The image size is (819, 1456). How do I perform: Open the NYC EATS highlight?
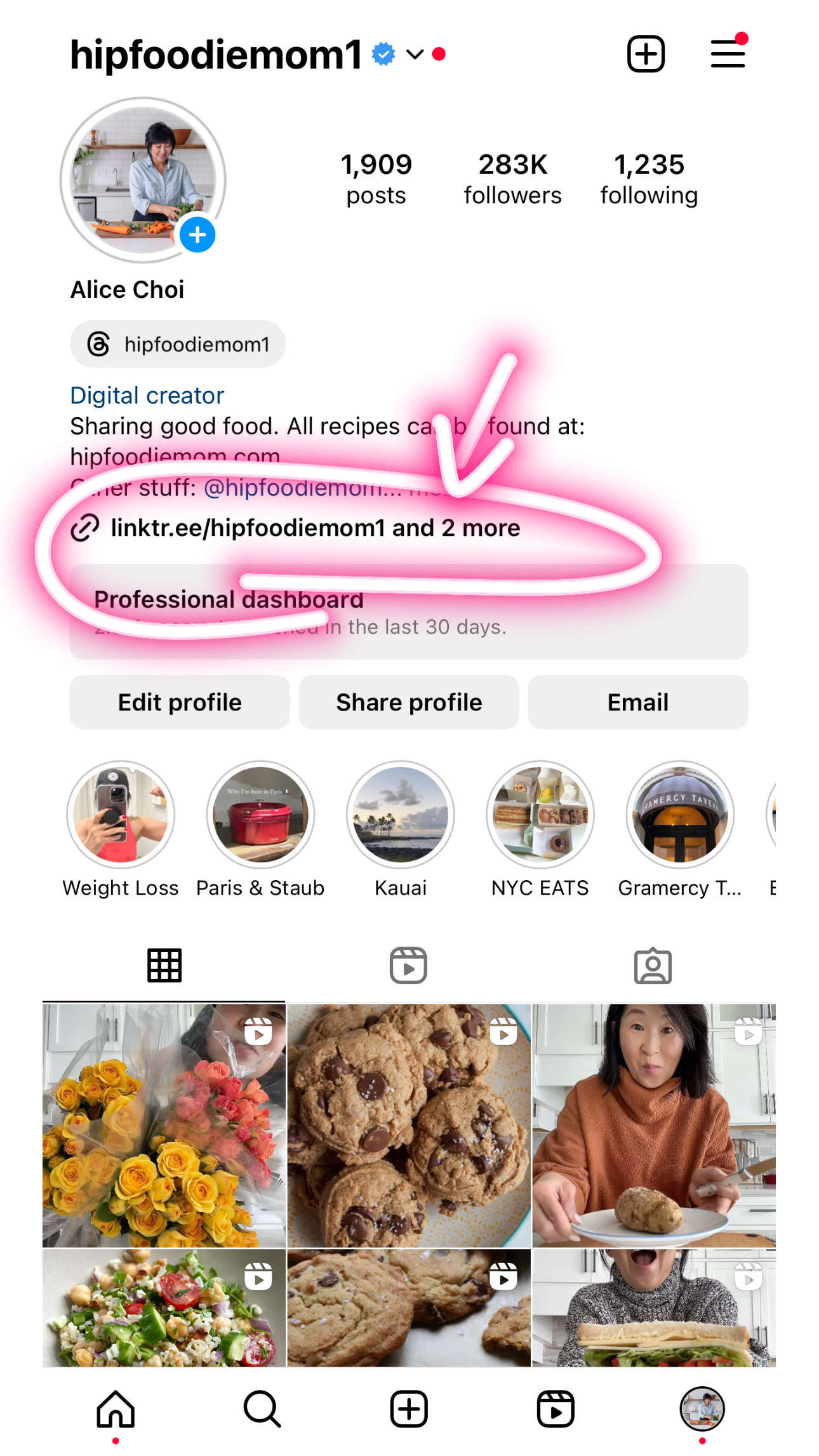click(x=540, y=815)
